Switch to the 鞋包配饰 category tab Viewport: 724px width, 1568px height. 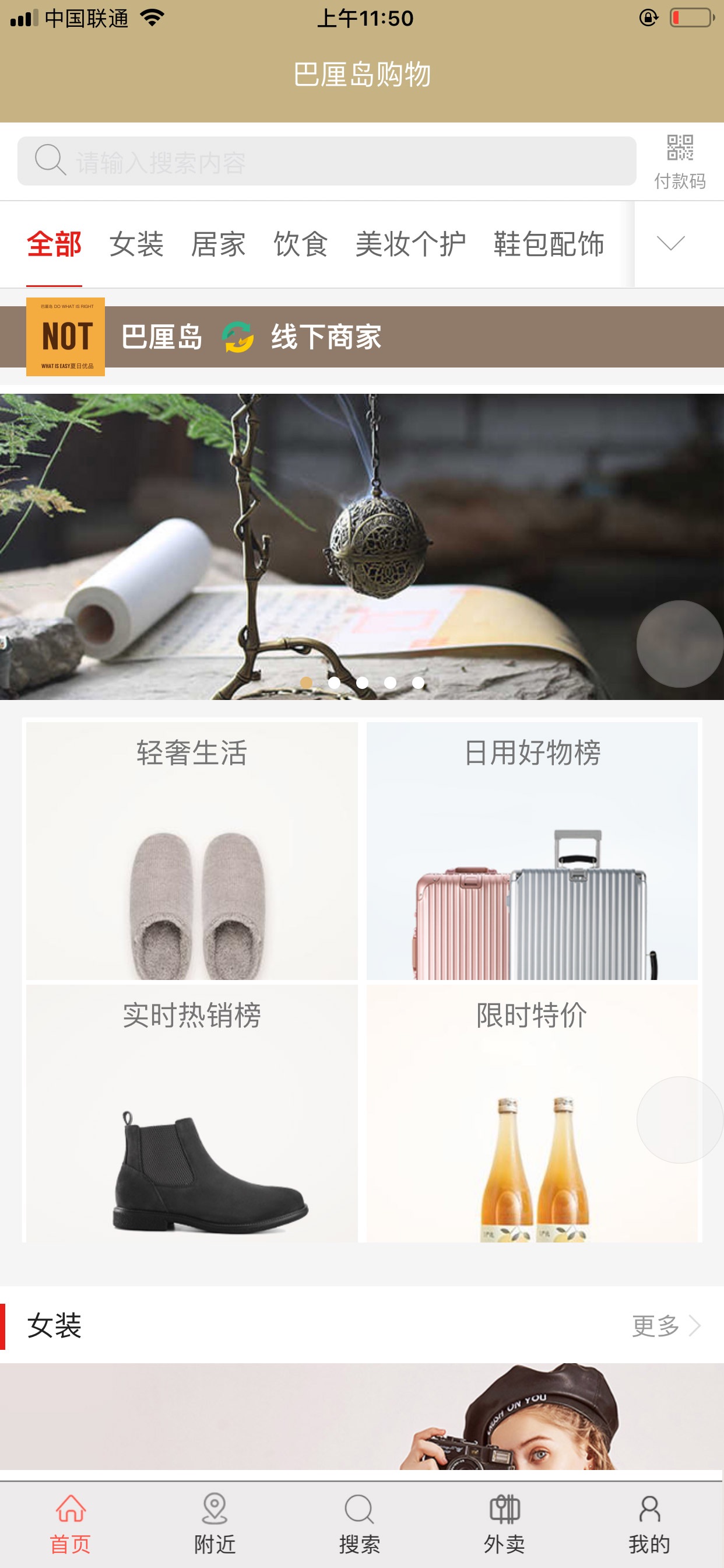tap(549, 244)
